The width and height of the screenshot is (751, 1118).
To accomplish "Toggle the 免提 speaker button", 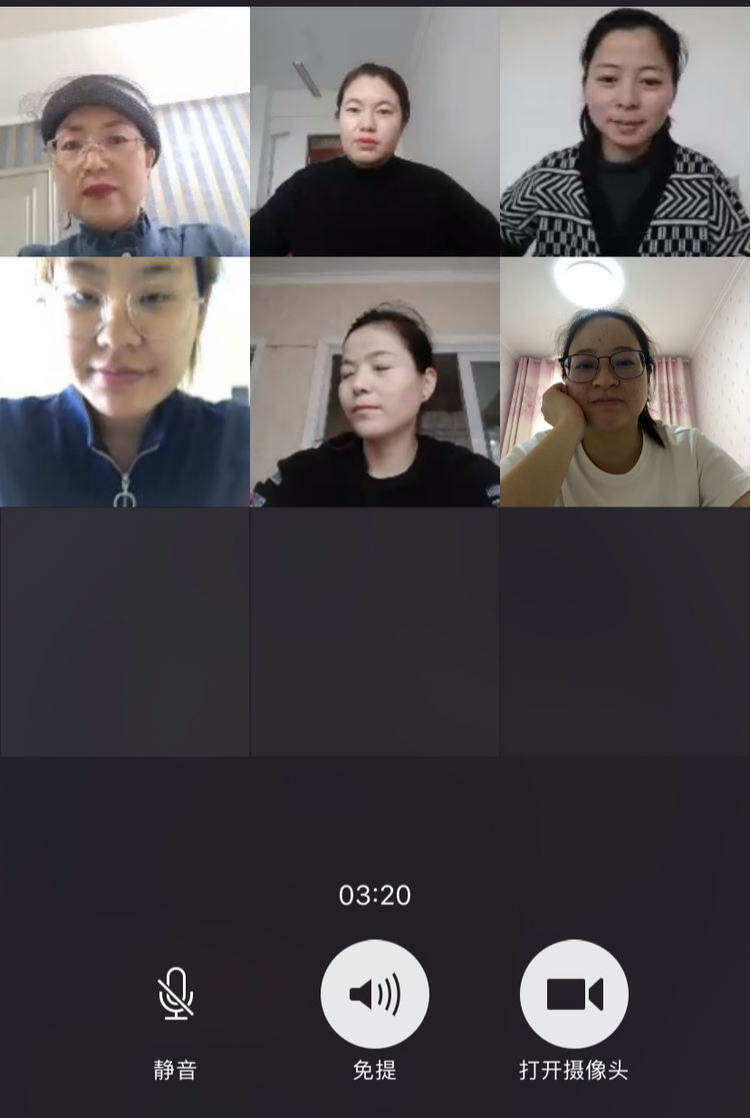I will click(375, 994).
